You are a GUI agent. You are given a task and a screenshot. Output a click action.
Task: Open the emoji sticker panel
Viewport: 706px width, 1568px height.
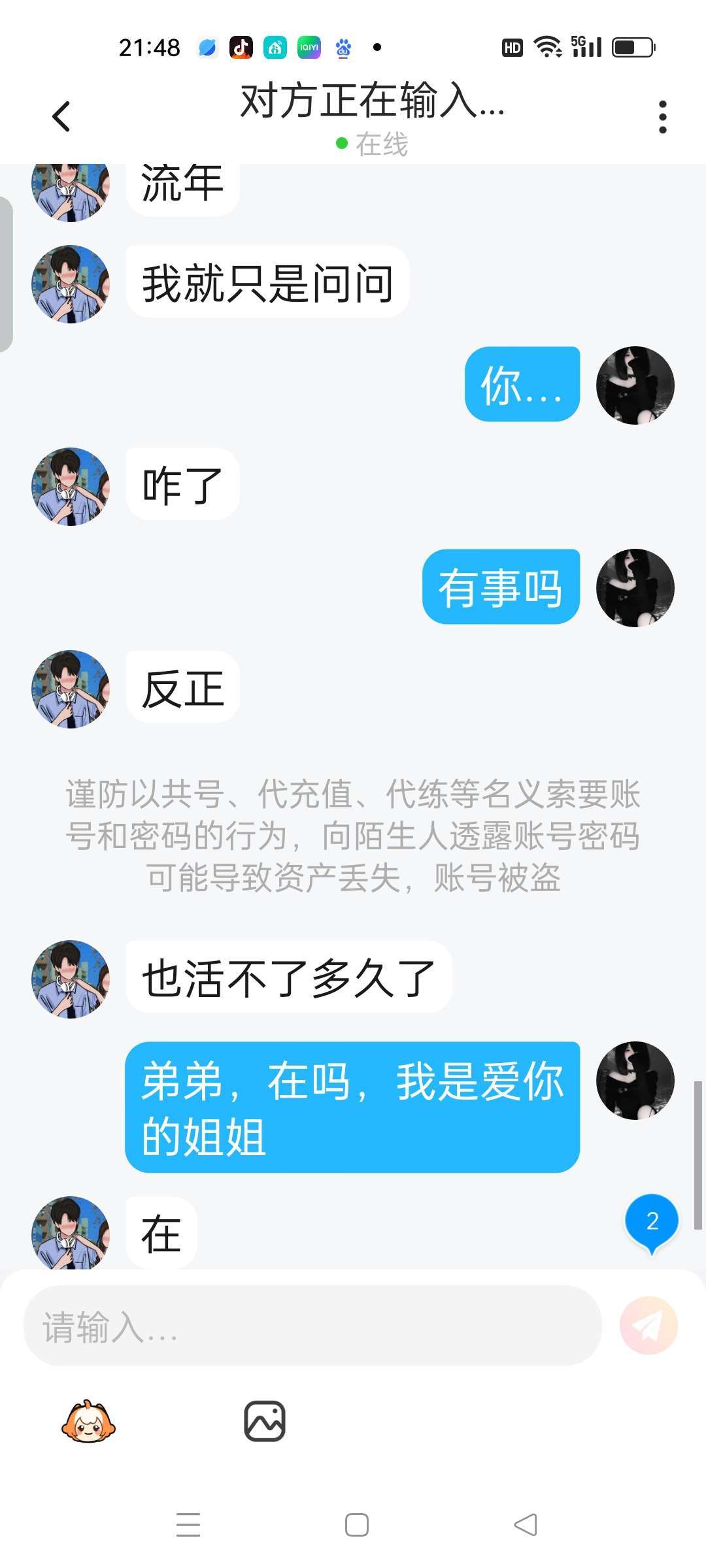[88, 1422]
